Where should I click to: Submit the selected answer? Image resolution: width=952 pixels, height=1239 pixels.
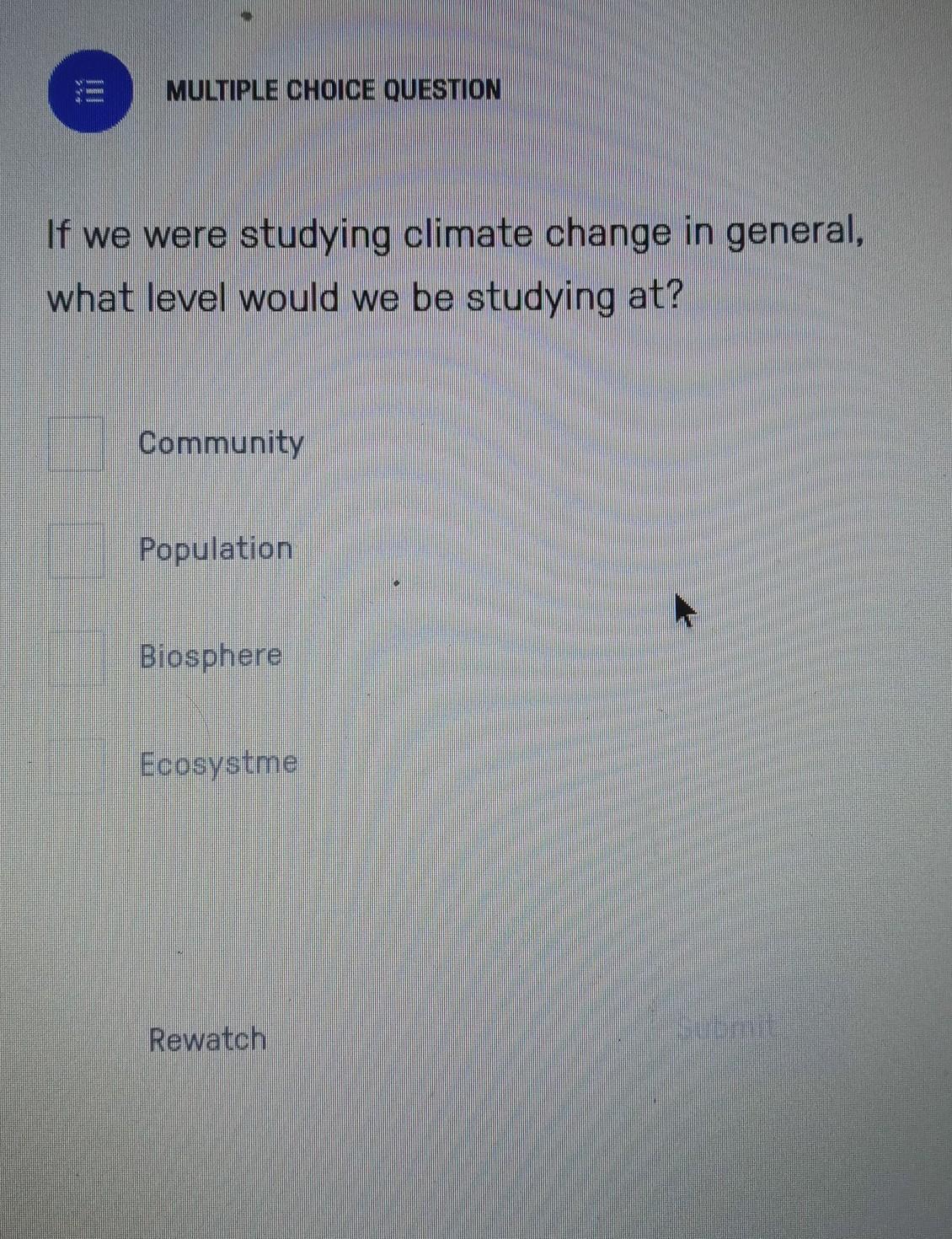[x=725, y=1027]
